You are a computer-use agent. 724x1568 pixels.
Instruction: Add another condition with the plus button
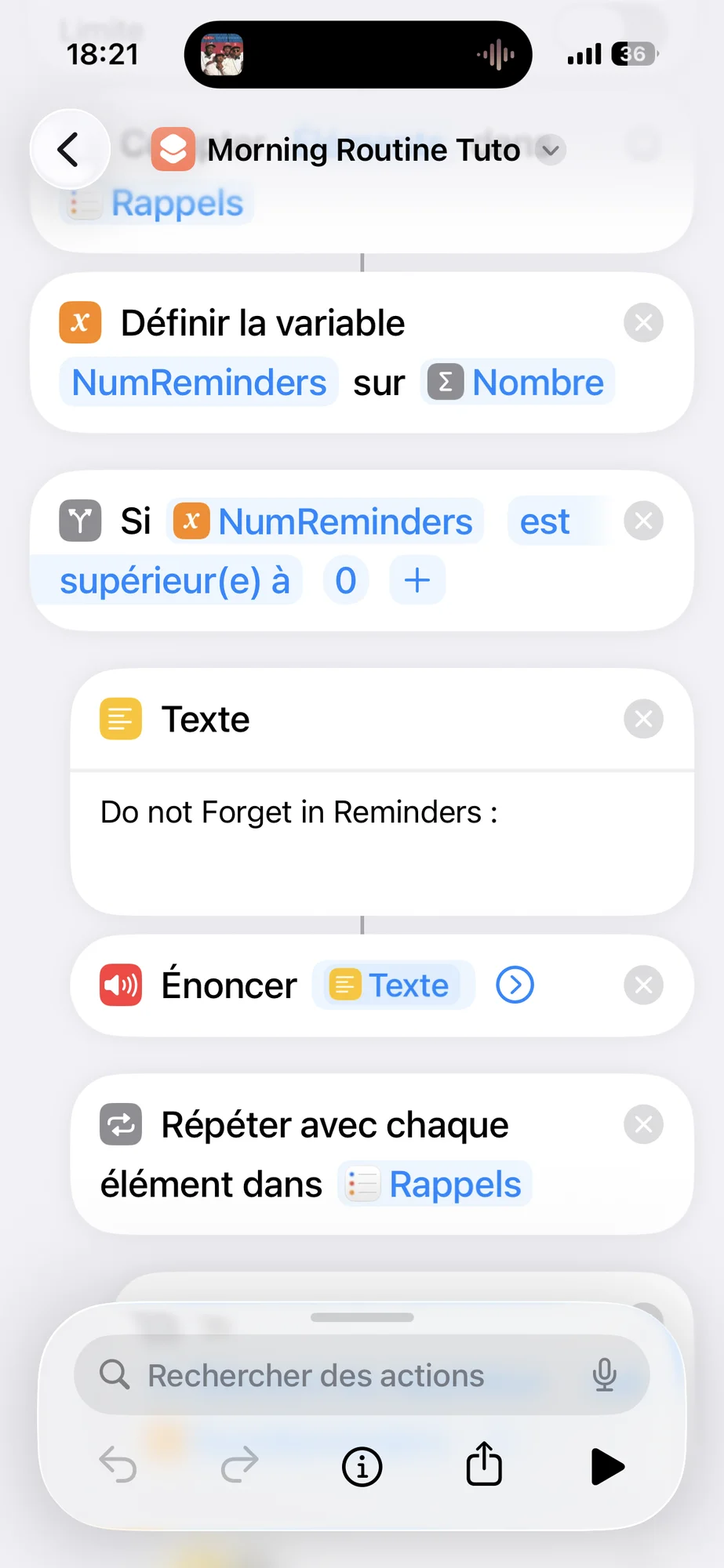[417, 581]
